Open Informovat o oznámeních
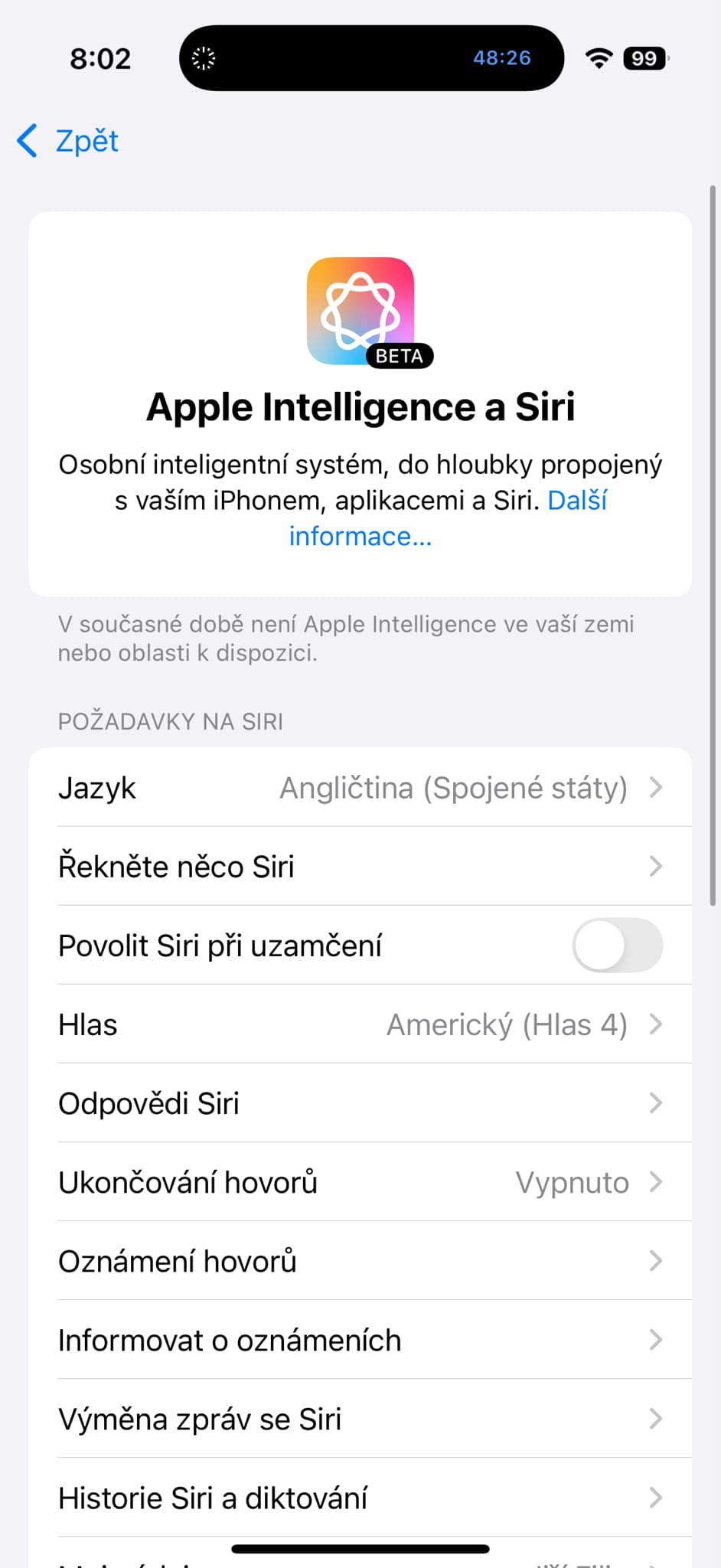Image resolution: width=721 pixels, height=1568 pixels. pyautogui.click(x=360, y=1340)
